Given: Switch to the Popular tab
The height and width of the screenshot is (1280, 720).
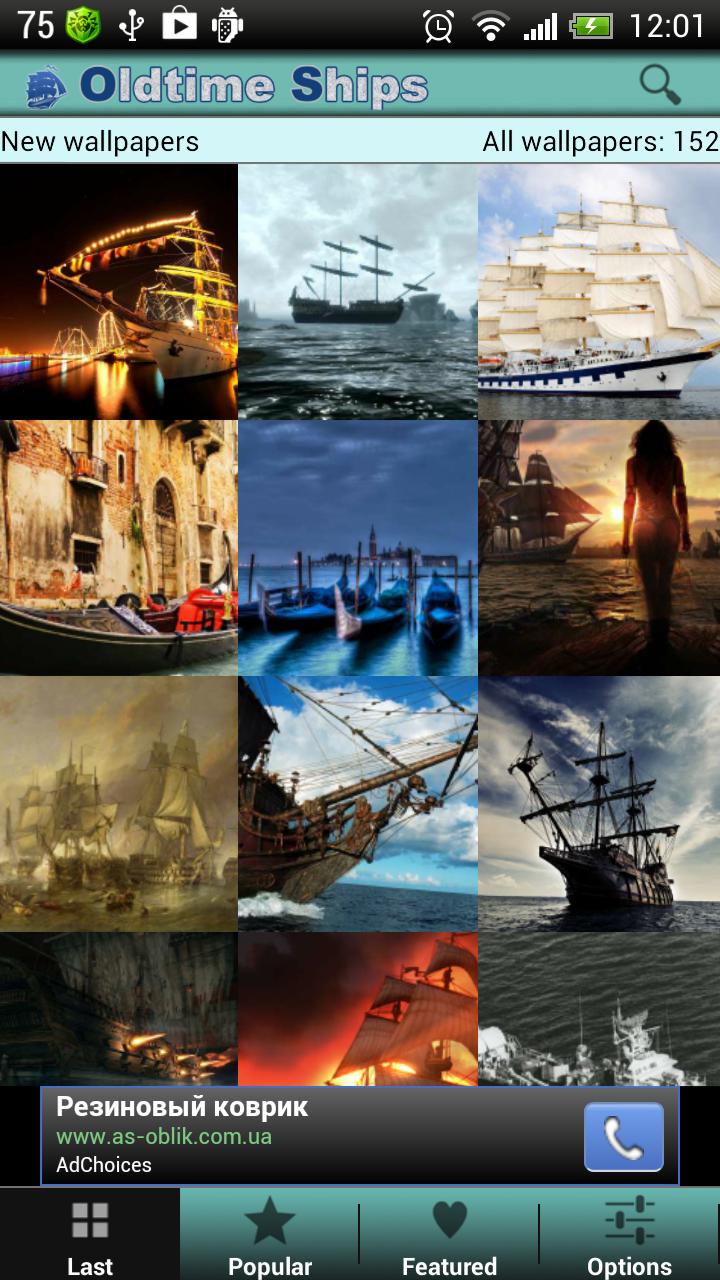Looking at the screenshot, I should [270, 1236].
